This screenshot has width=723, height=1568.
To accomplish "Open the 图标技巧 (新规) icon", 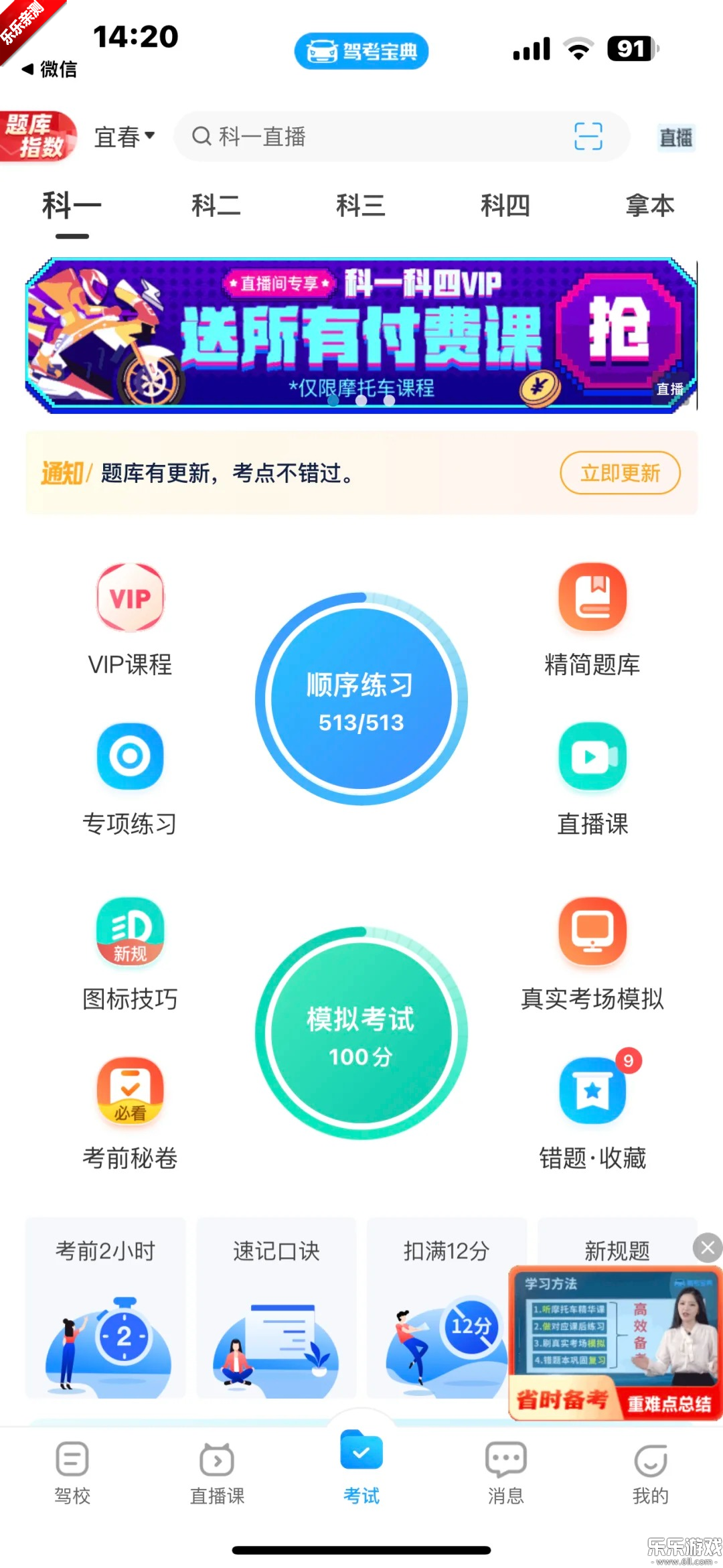I will click(x=129, y=931).
